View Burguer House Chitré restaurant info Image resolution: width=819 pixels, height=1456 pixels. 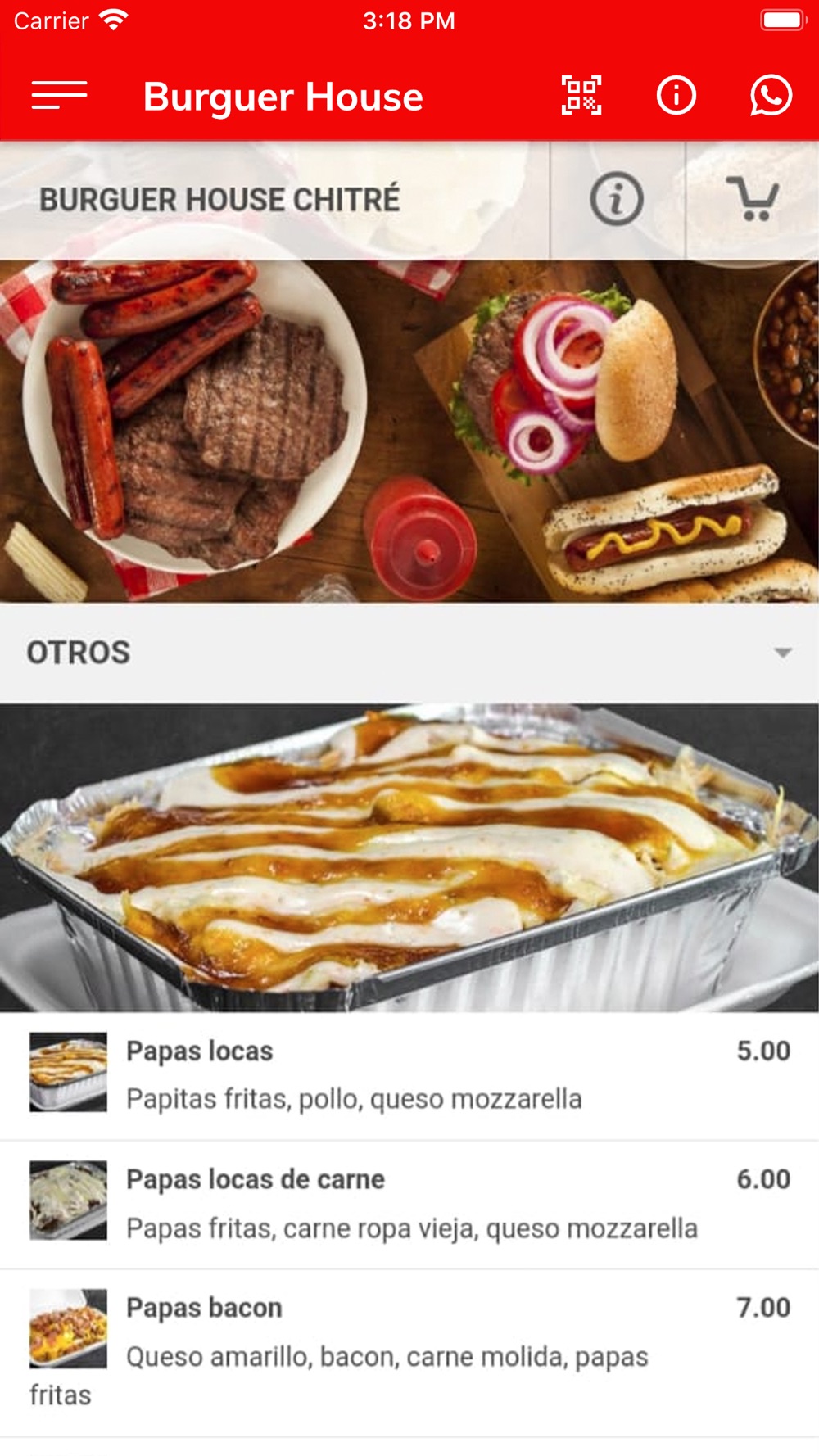617,199
